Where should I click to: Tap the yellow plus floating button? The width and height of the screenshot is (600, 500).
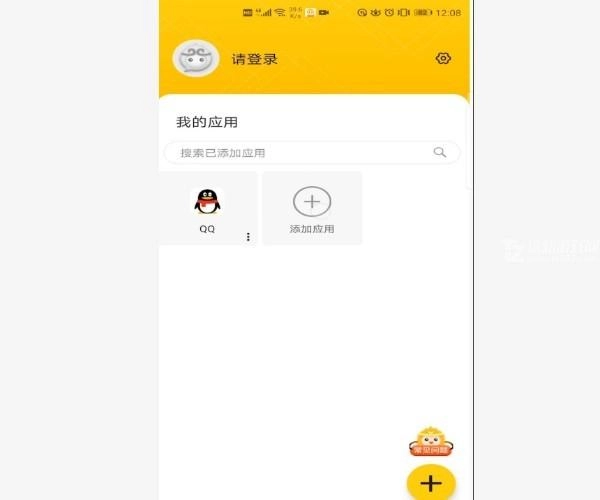pyautogui.click(x=431, y=483)
